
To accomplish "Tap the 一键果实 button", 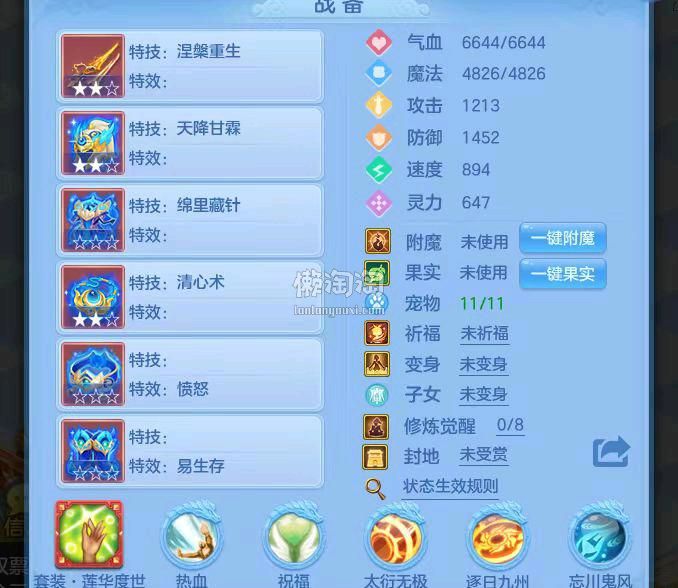I will [x=562, y=273].
